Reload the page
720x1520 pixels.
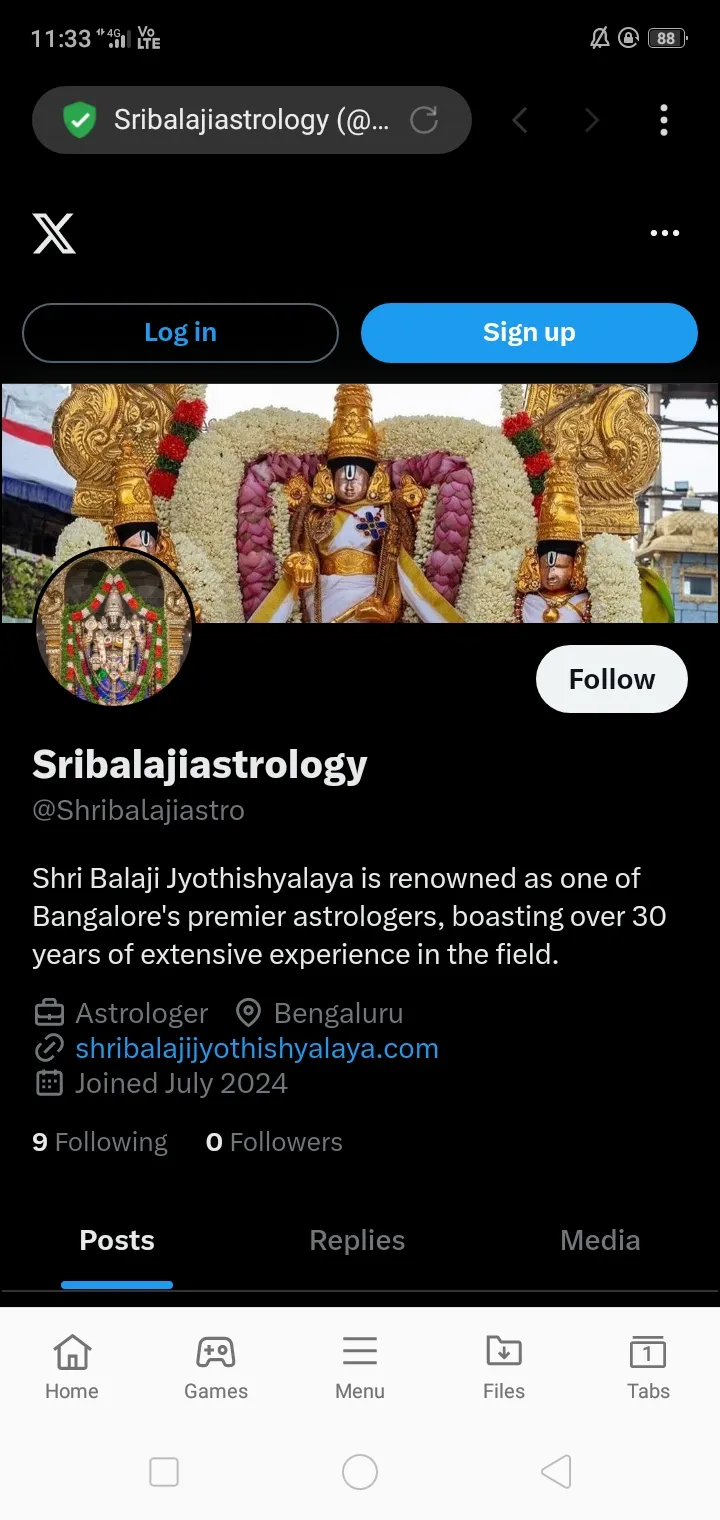tap(424, 121)
